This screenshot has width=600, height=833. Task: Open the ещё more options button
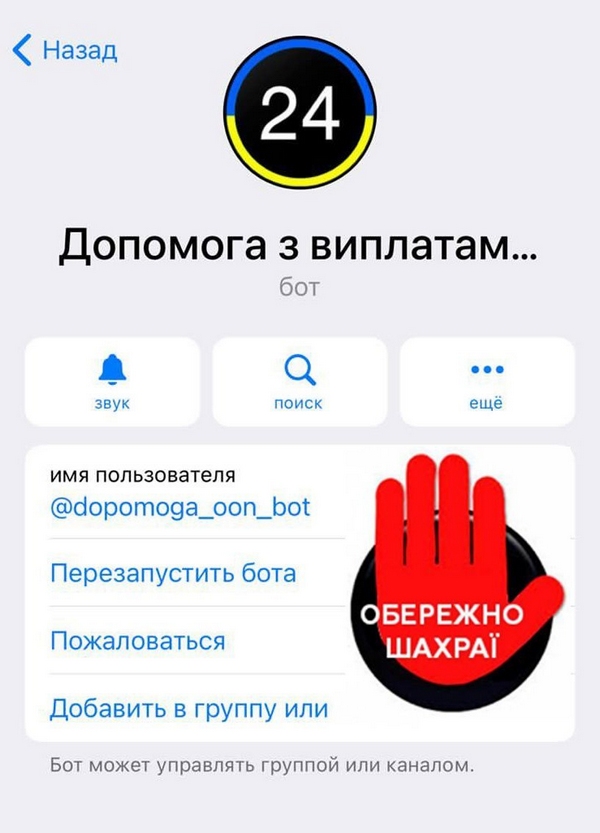487,381
